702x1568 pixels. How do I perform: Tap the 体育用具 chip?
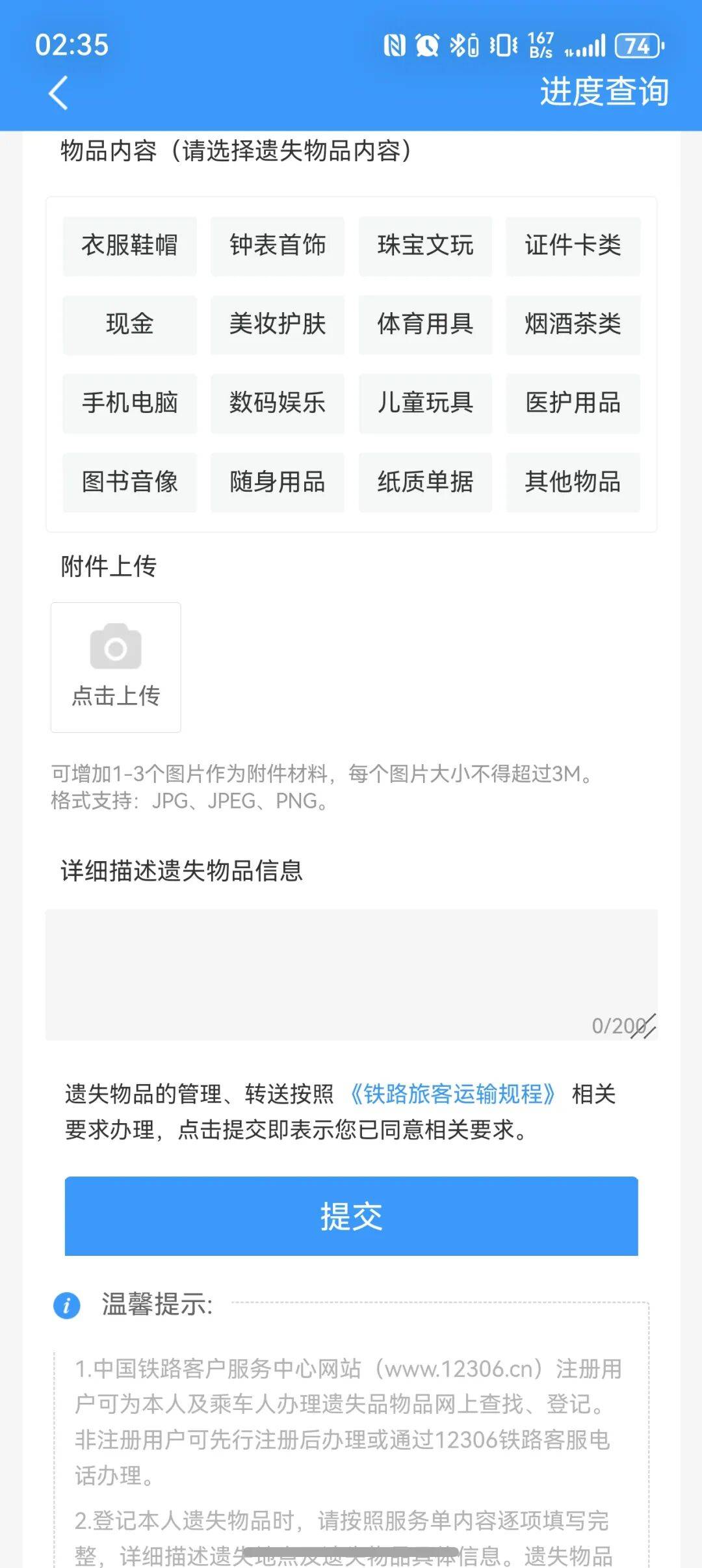point(425,325)
